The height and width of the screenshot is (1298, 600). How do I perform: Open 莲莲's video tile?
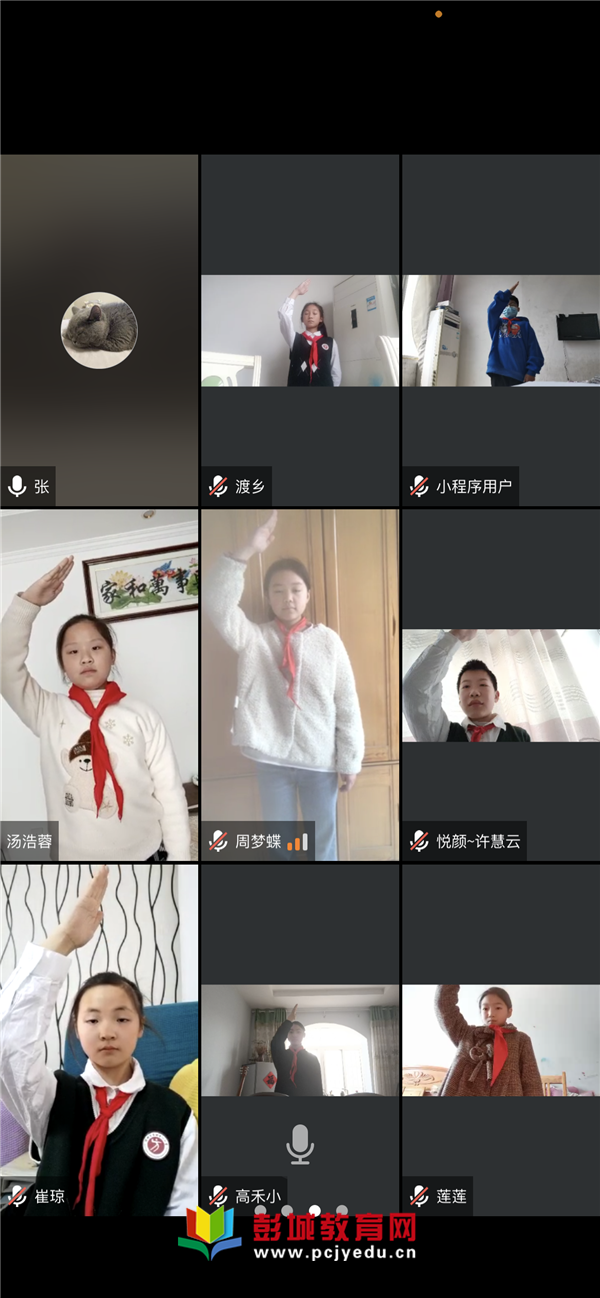(501, 1040)
